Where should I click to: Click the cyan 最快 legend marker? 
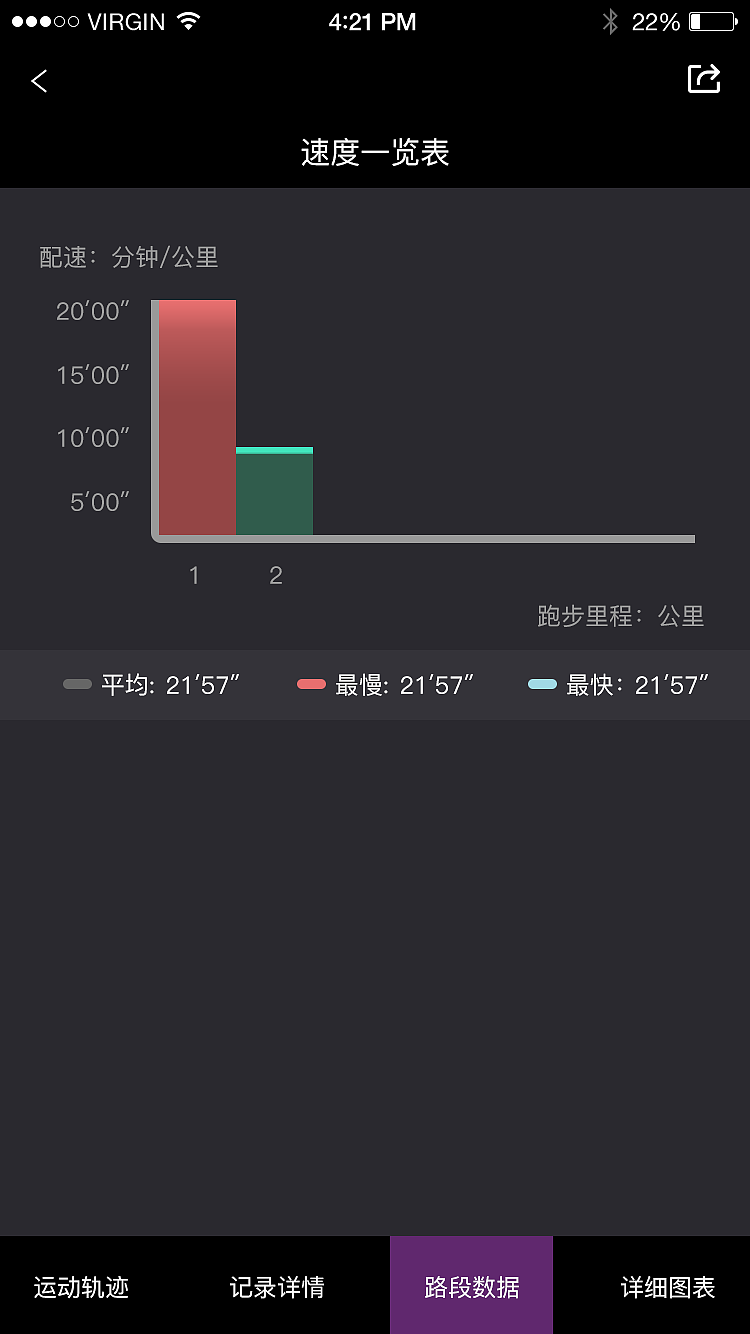click(544, 684)
